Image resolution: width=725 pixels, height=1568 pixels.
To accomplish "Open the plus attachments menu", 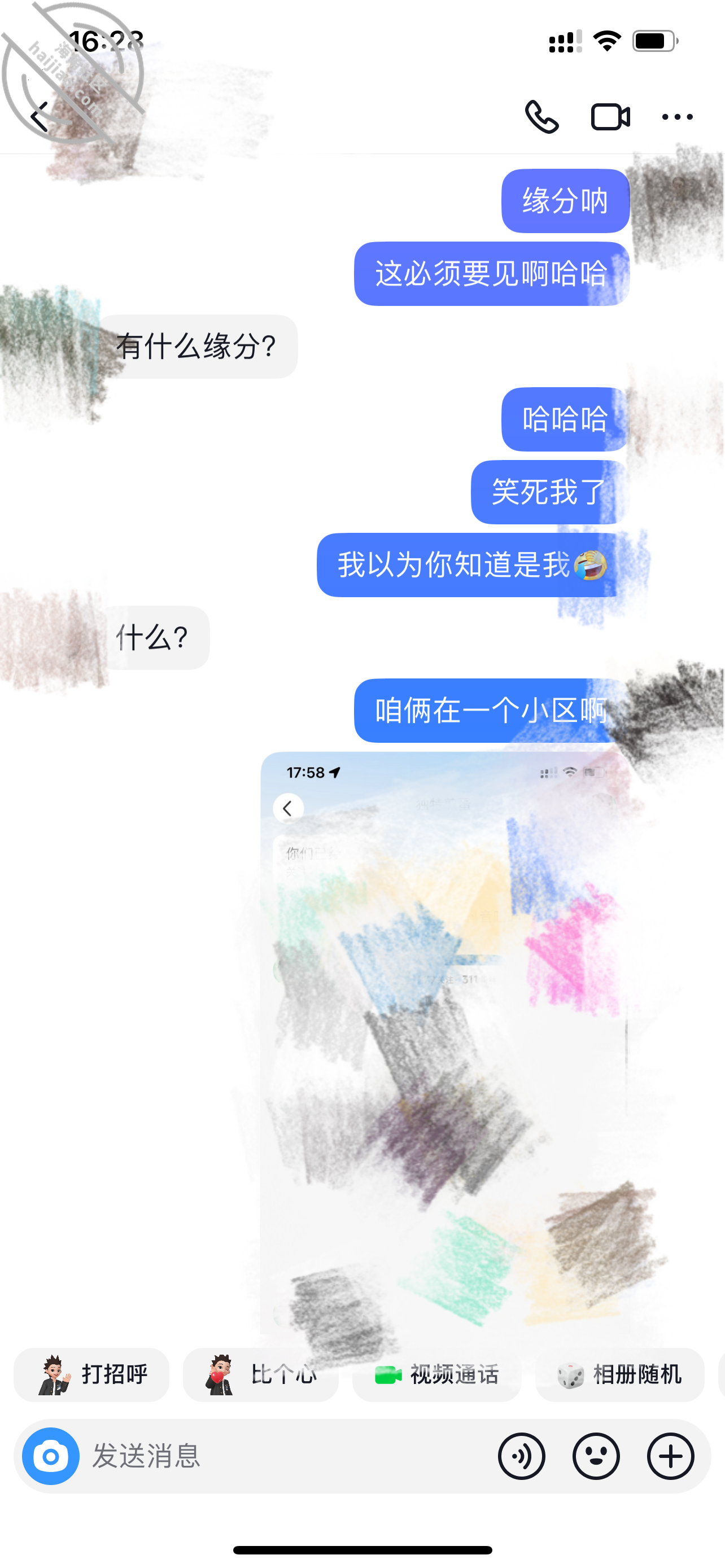I will 670,1456.
